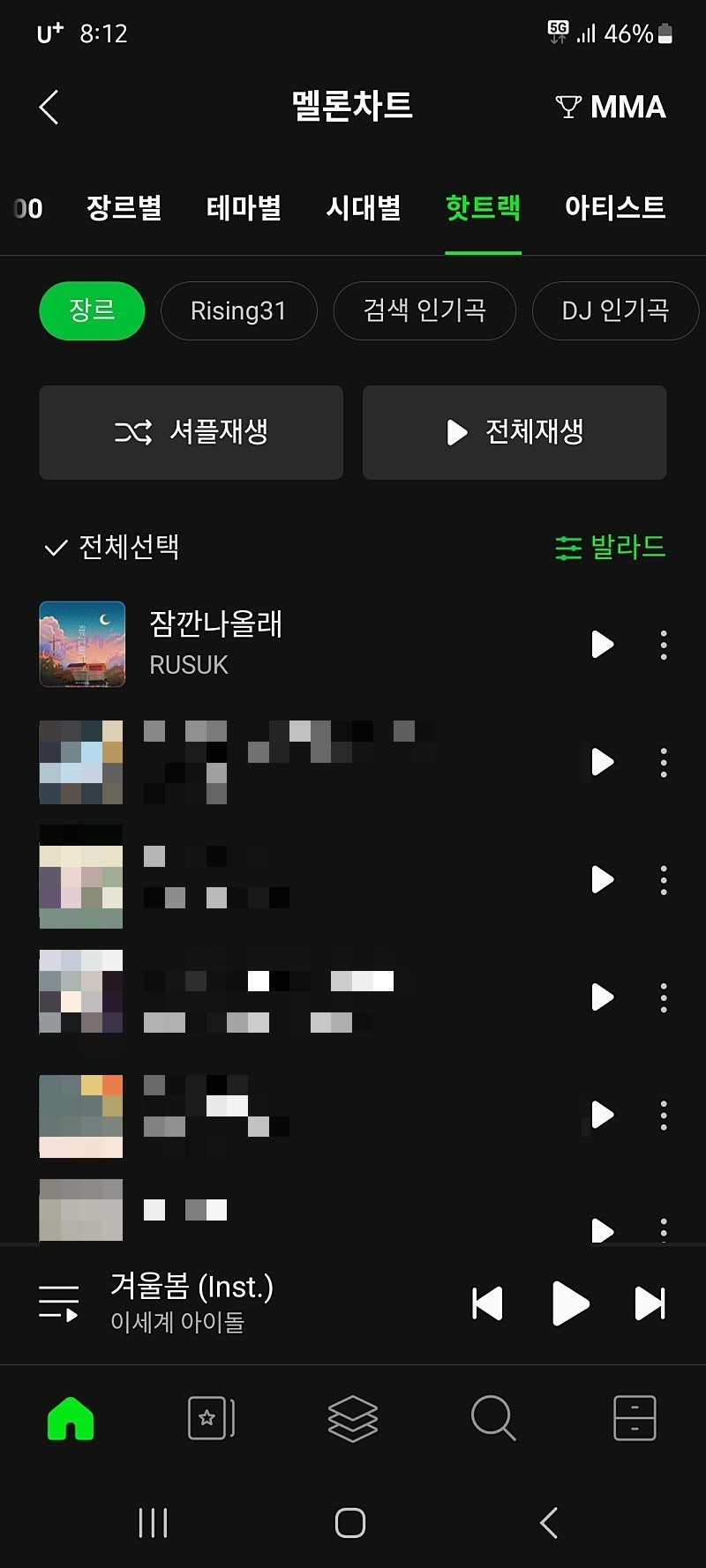The width and height of the screenshot is (706, 1568).
Task: Open the MMA trophy link
Action: (x=611, y=108)
